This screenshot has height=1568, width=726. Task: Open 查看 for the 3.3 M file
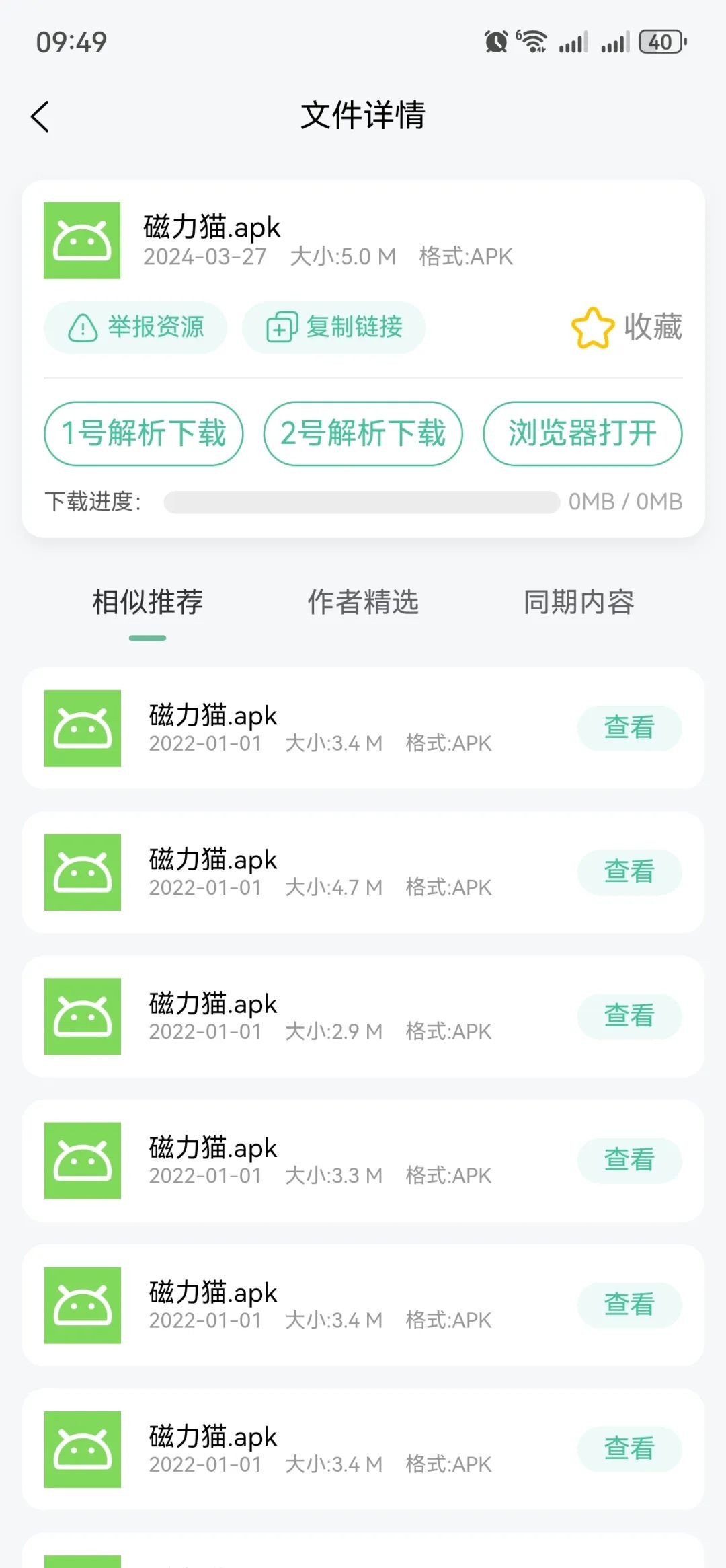pyautogui.click(x=629, y=1160)
